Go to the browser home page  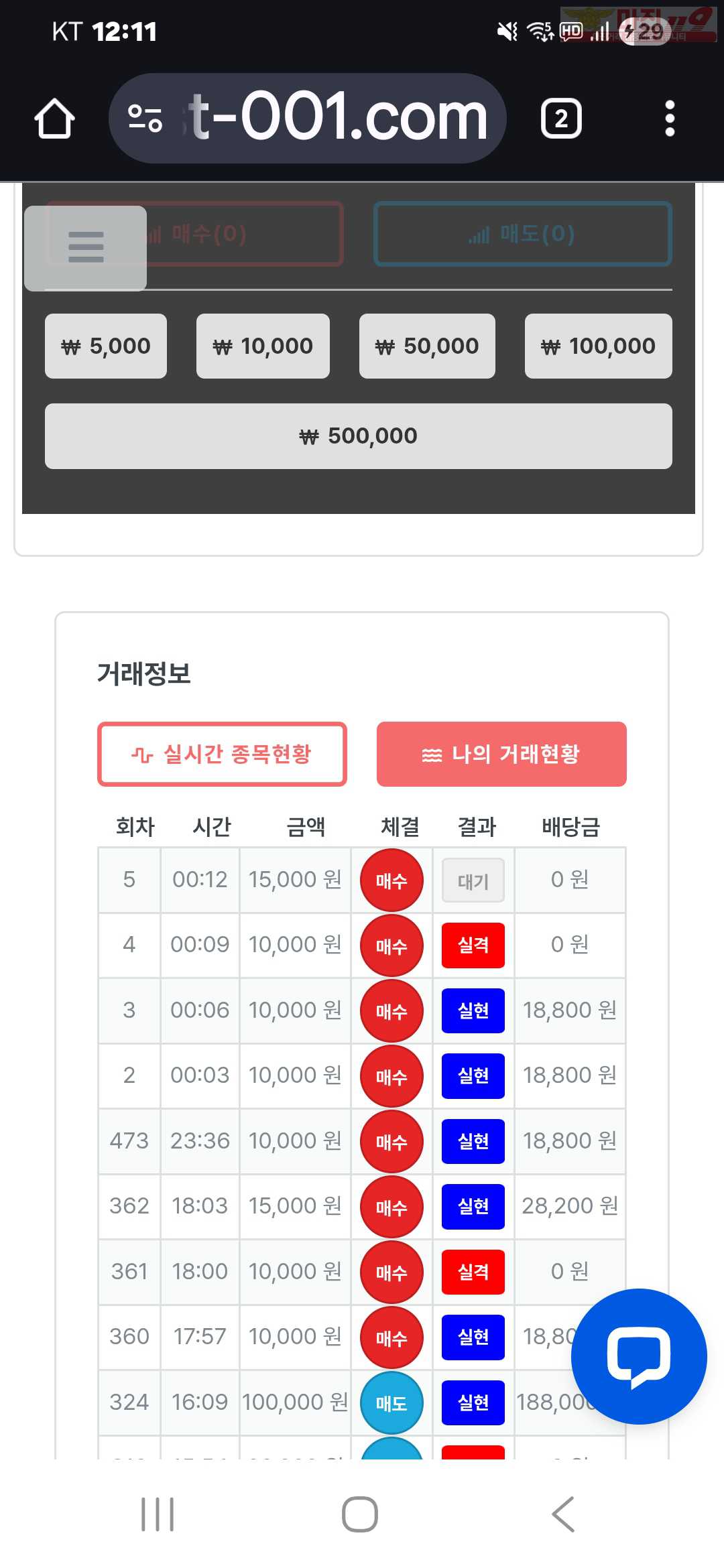point(54,119)
